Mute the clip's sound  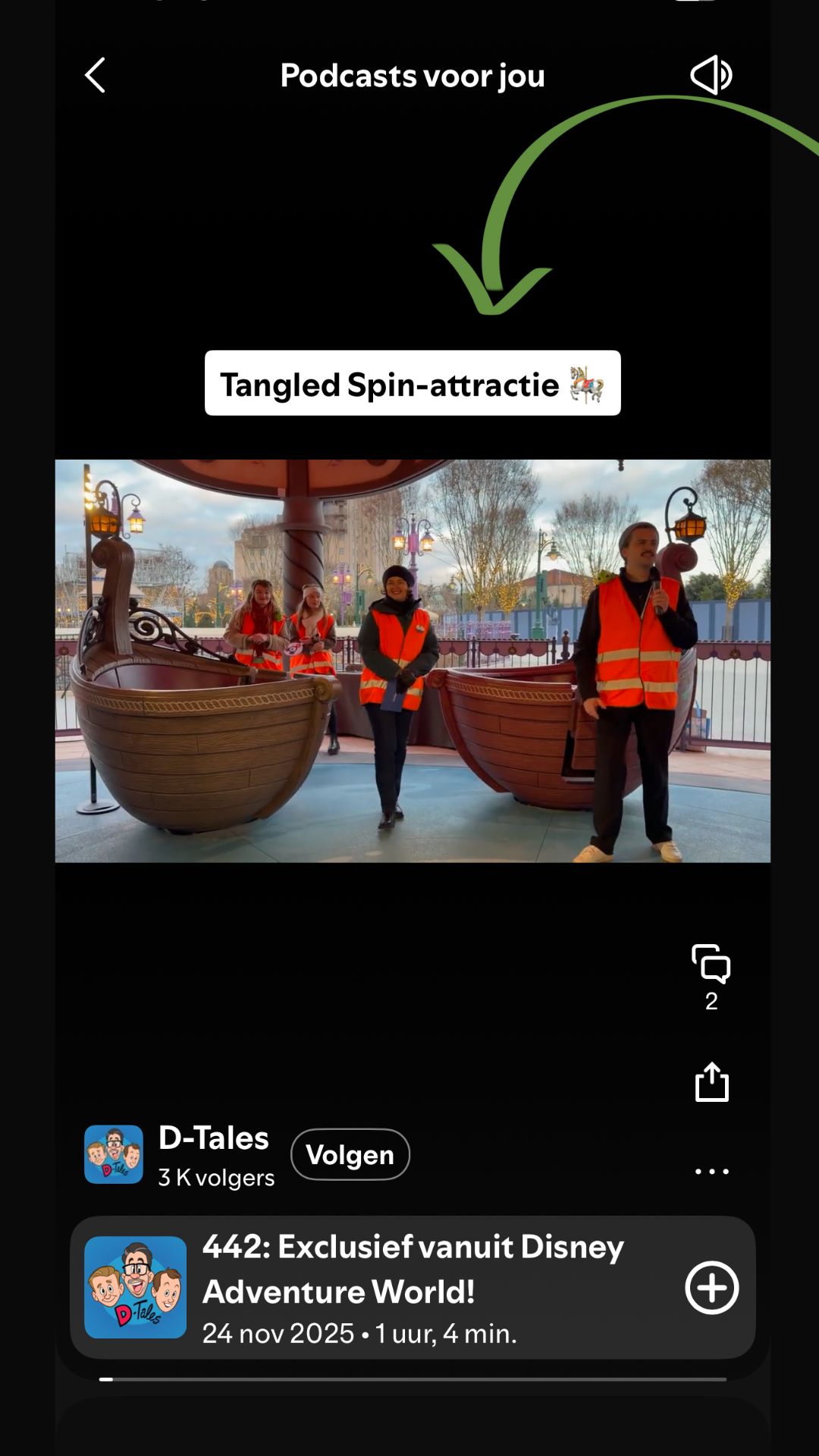tap(711, 75)
